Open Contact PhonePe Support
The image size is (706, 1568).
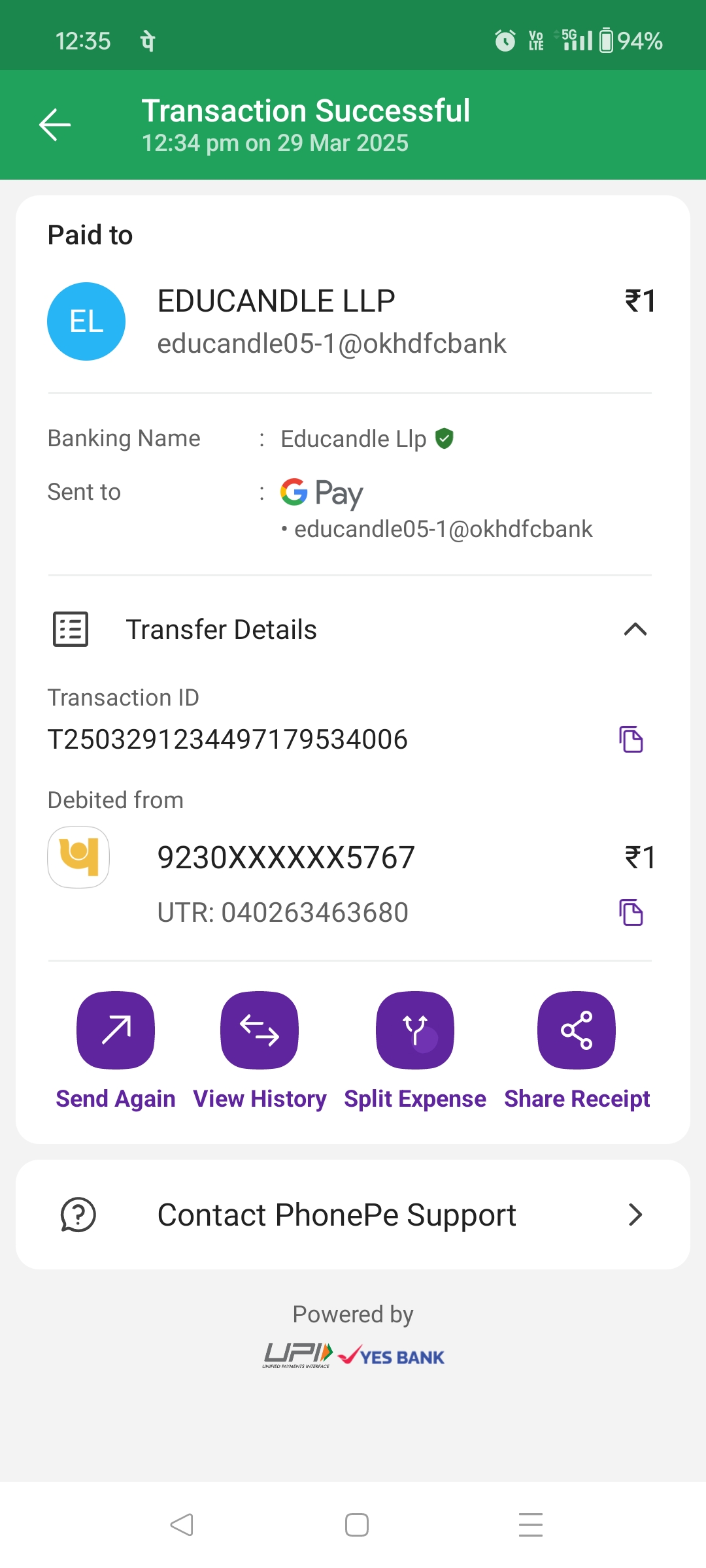[x=353, y=1215]
